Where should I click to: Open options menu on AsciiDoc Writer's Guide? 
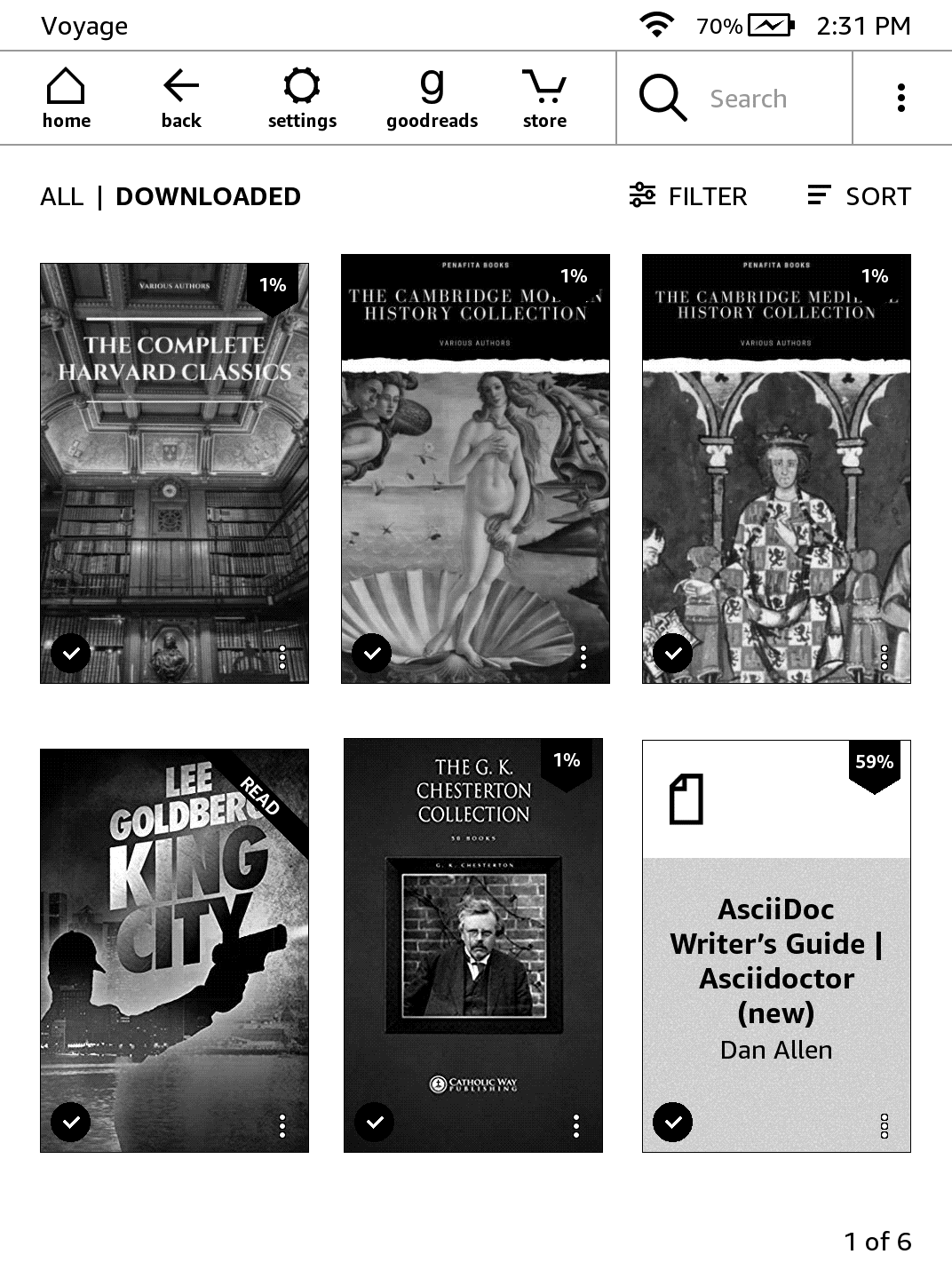pyautogui.click(x=884, y=1125)
